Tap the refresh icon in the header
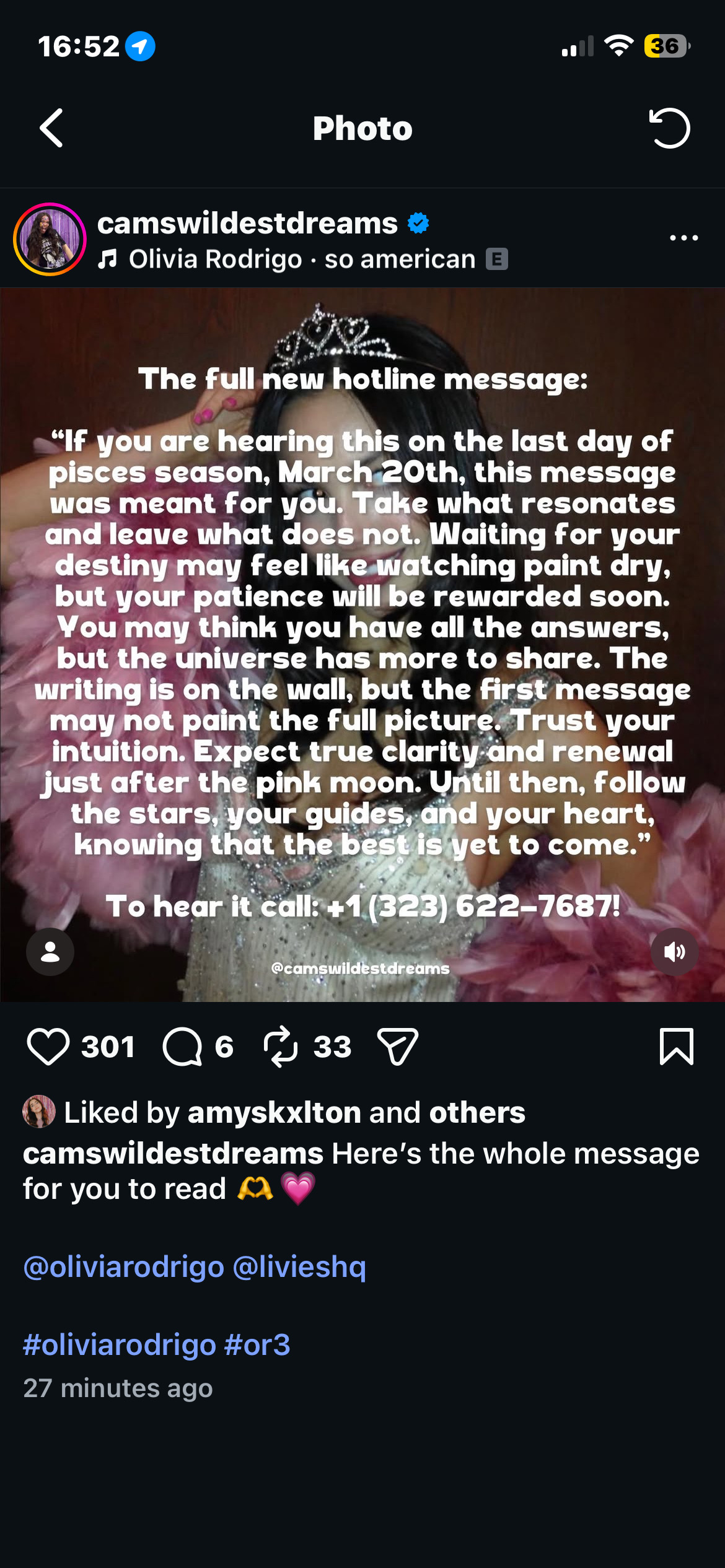 [669, 128]
